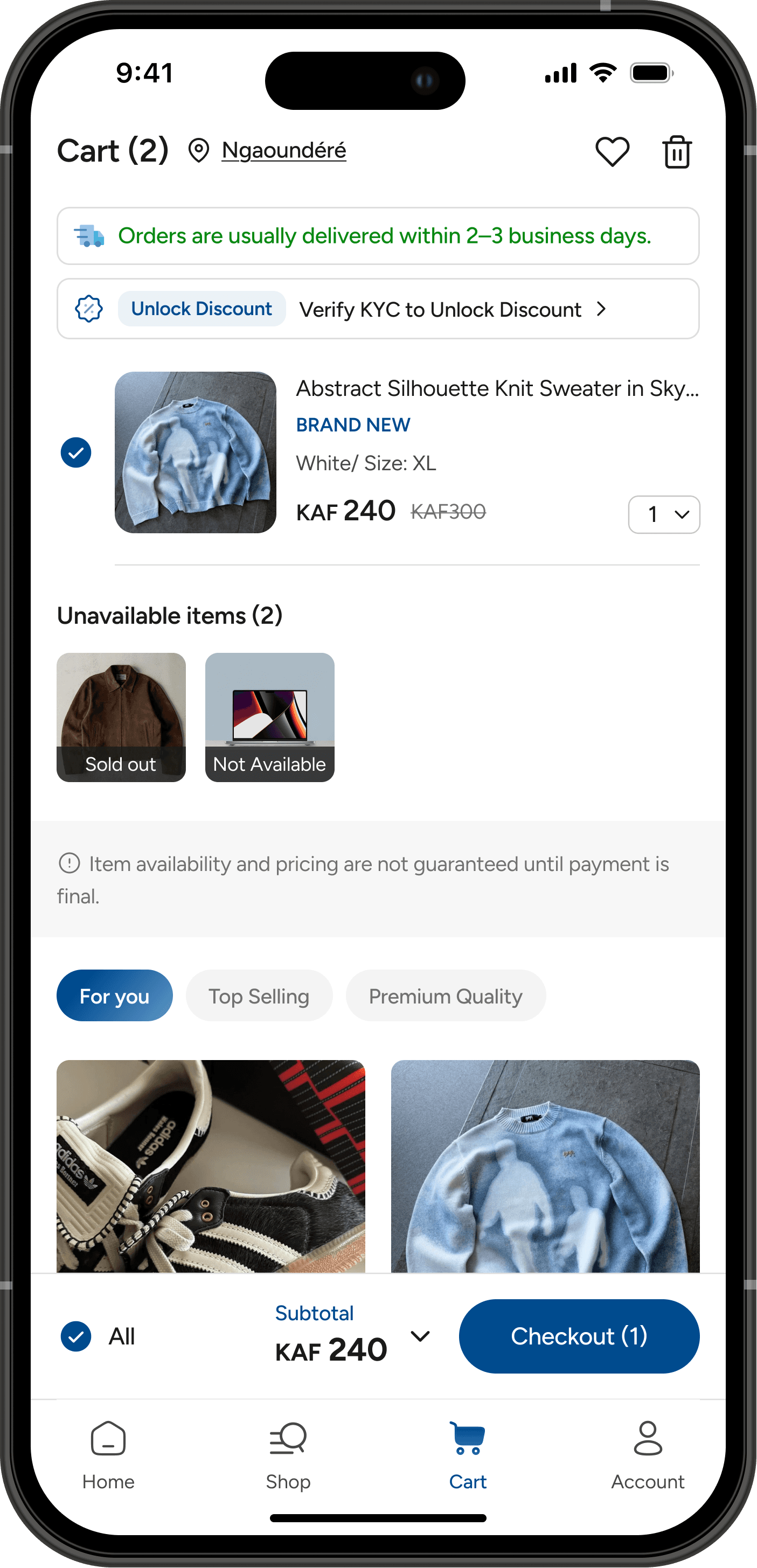Switch to the Premium Quality chip
This screenshot has width=757, height=1568.
pos(445,996)
